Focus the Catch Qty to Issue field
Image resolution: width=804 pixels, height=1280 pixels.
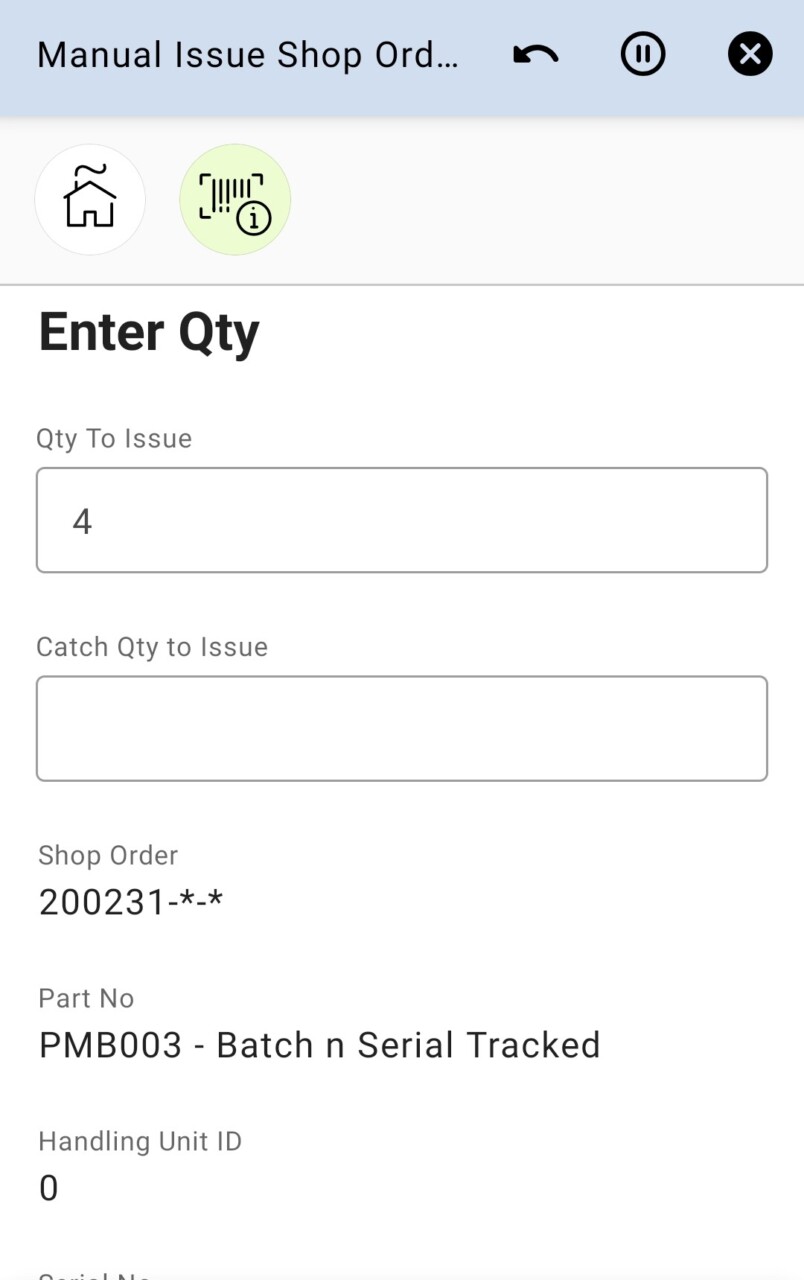401,728
